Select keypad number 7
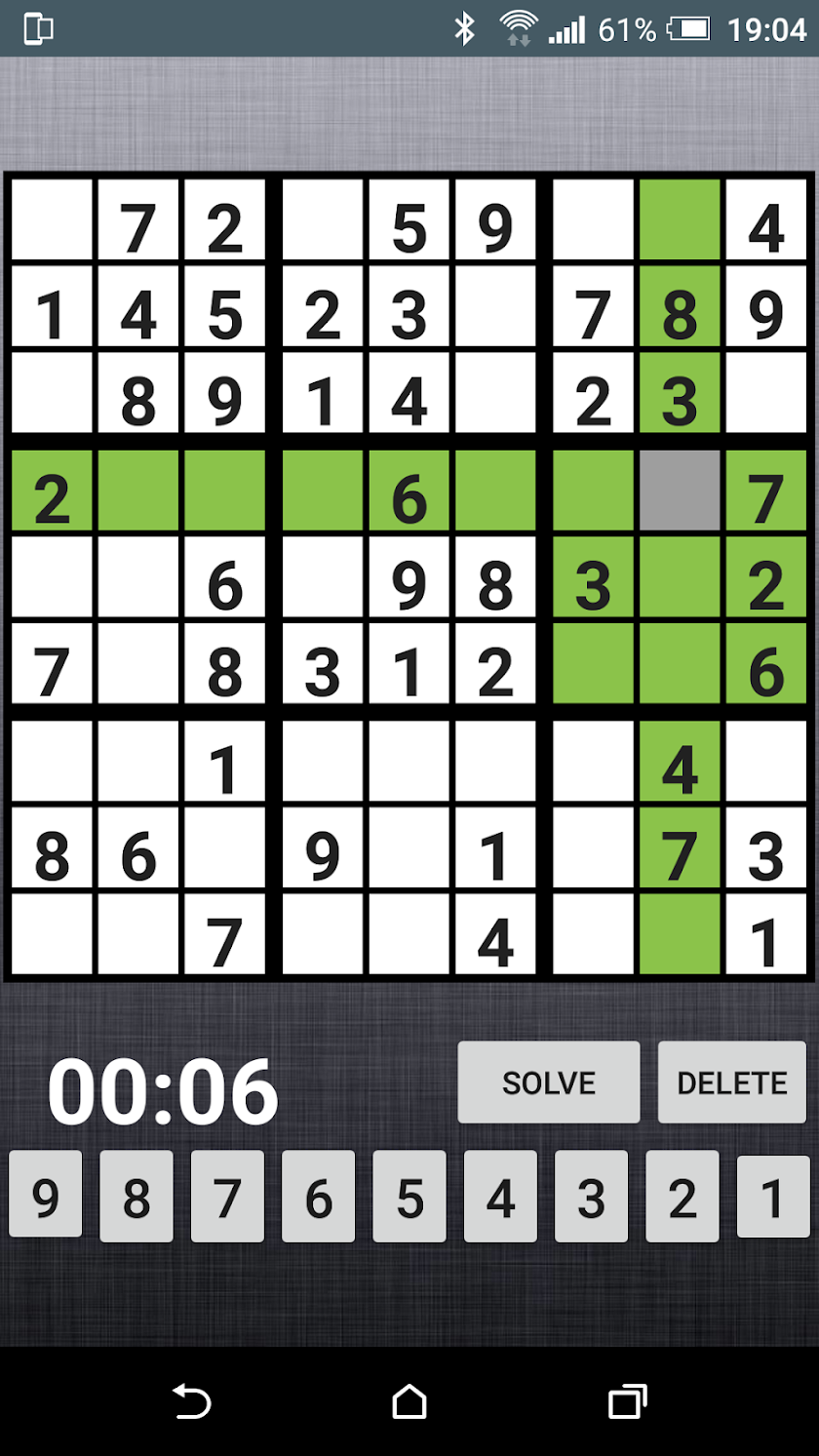The height and width of the screenshot is (1456, 819). coord(227,1196)
